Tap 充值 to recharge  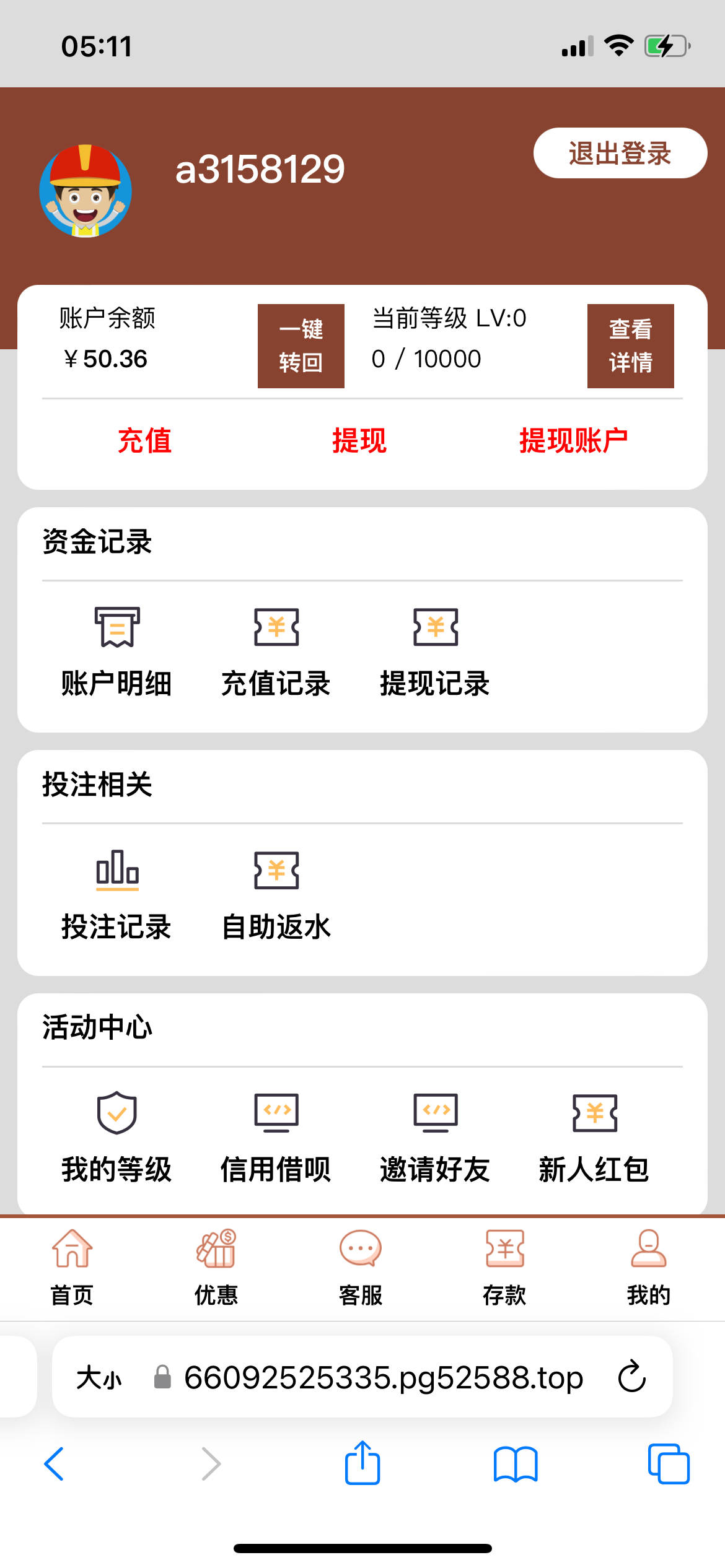pyautogui.click(x=144, y=441)
